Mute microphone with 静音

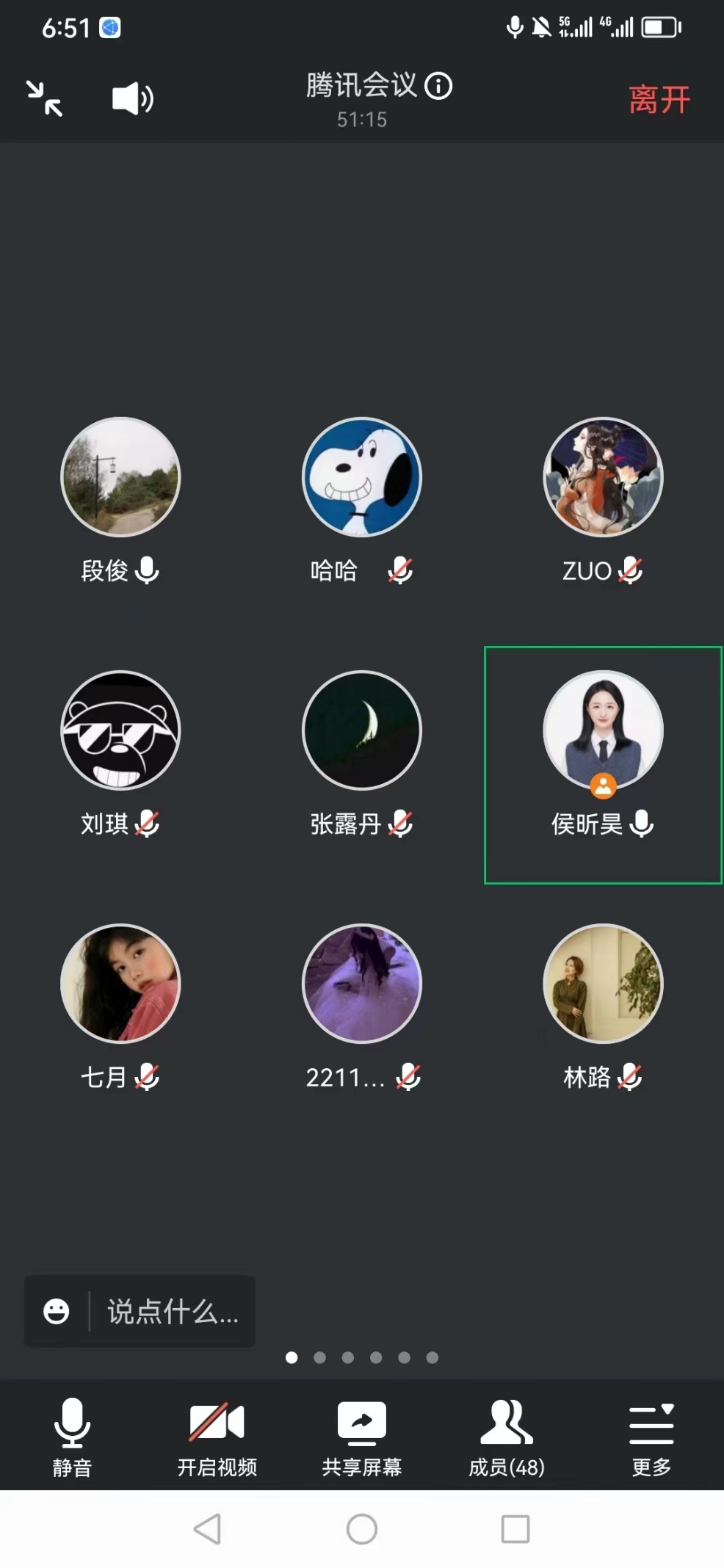coord(72,1436)
